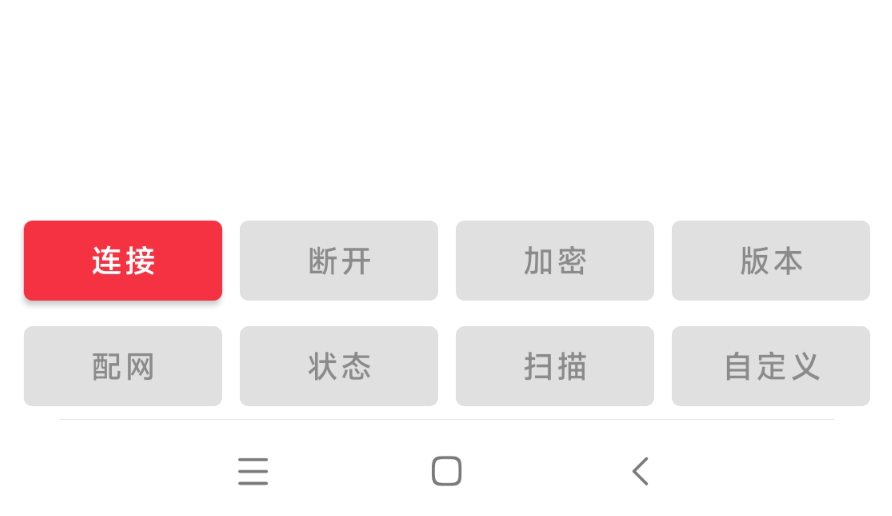
Task: Open recent apps from the navigation bar
Action: [253, 471]
